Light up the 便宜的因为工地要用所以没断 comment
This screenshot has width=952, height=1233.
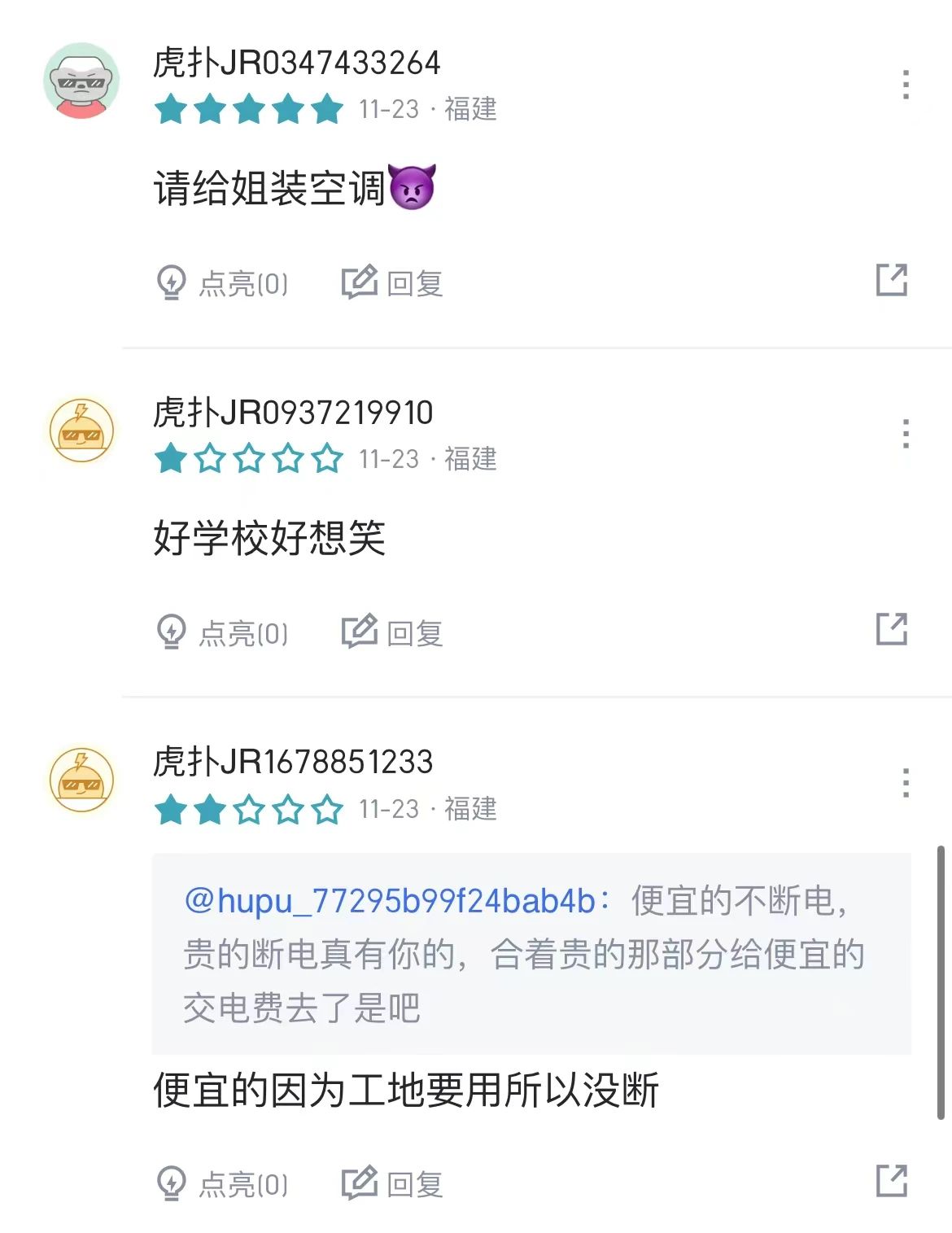click(222, 1183)
